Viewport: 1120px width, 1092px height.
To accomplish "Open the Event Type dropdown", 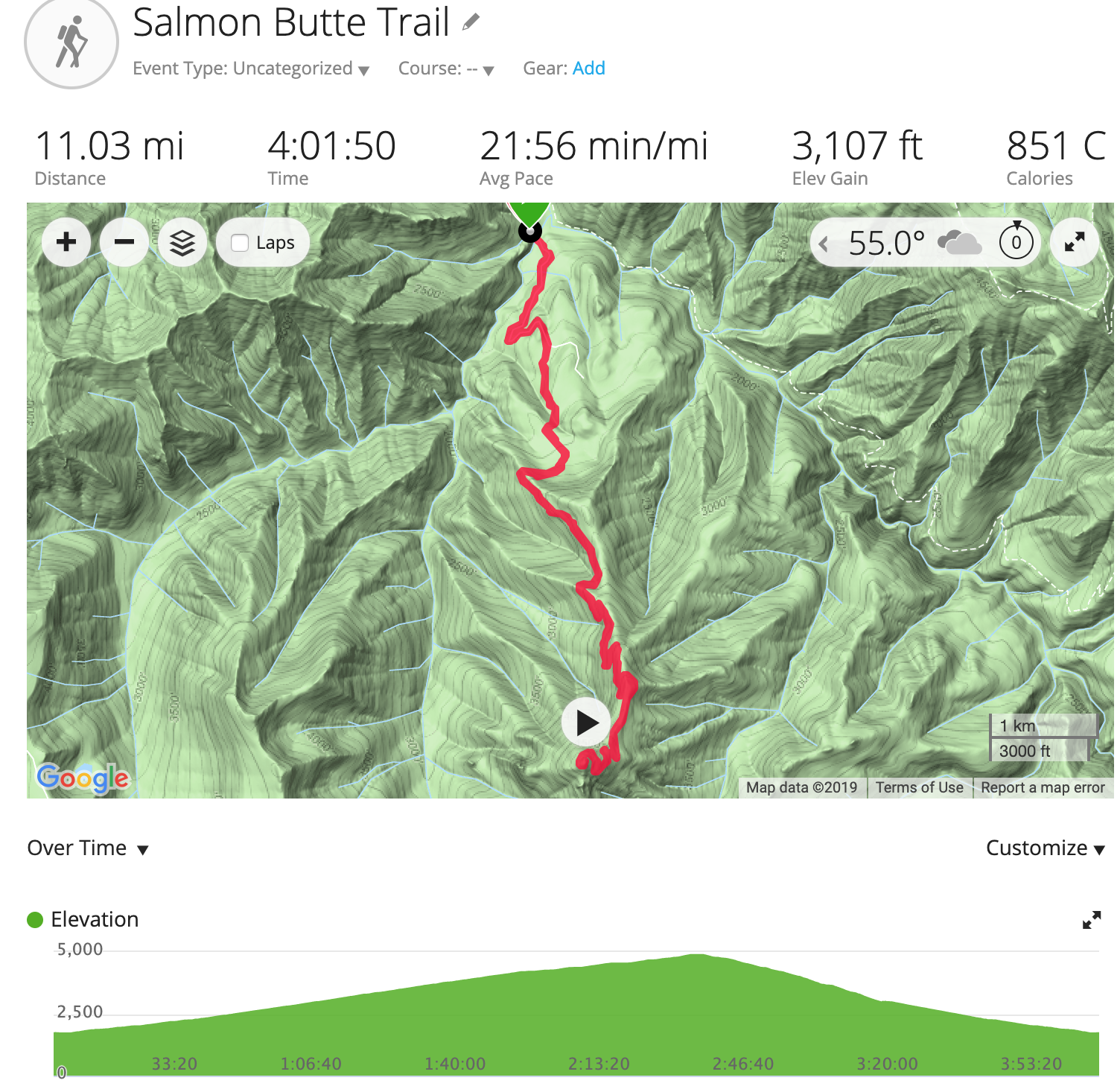I will tap(251, 69).
